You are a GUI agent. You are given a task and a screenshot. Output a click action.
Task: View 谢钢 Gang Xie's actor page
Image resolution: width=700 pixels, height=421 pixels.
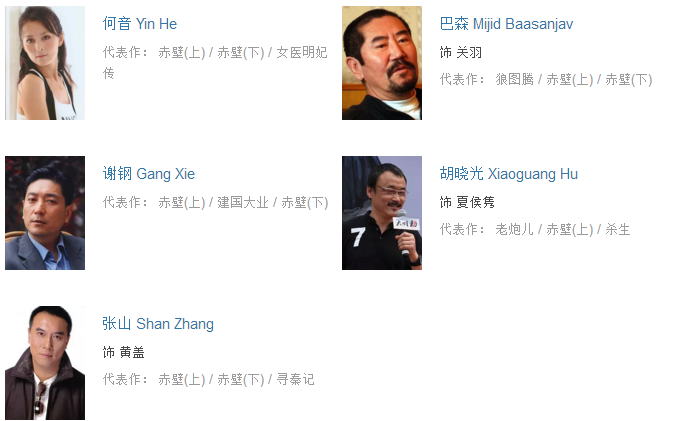click(148, 174)
